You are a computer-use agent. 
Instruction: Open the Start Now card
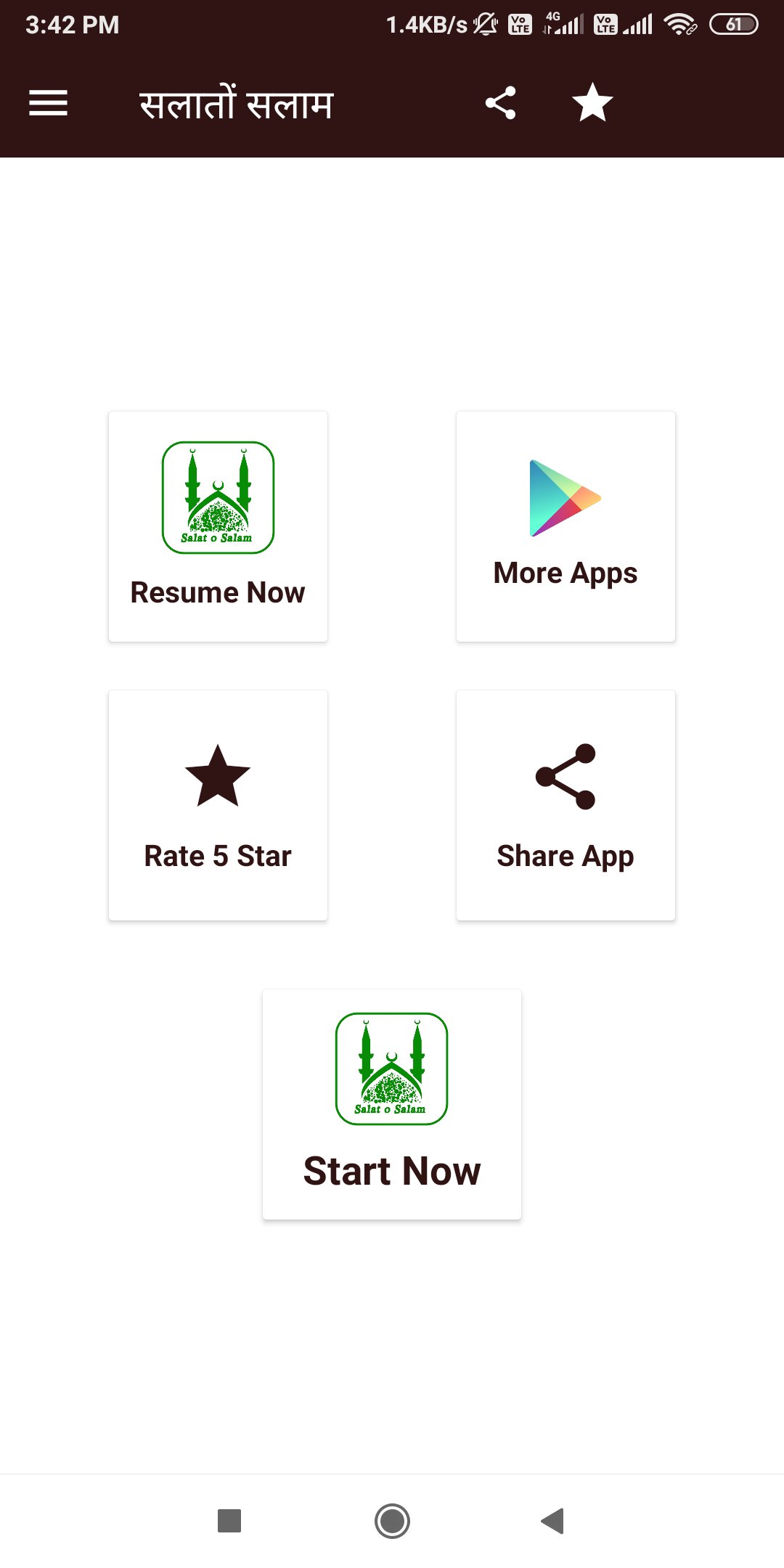click(x=392, y=1104)
